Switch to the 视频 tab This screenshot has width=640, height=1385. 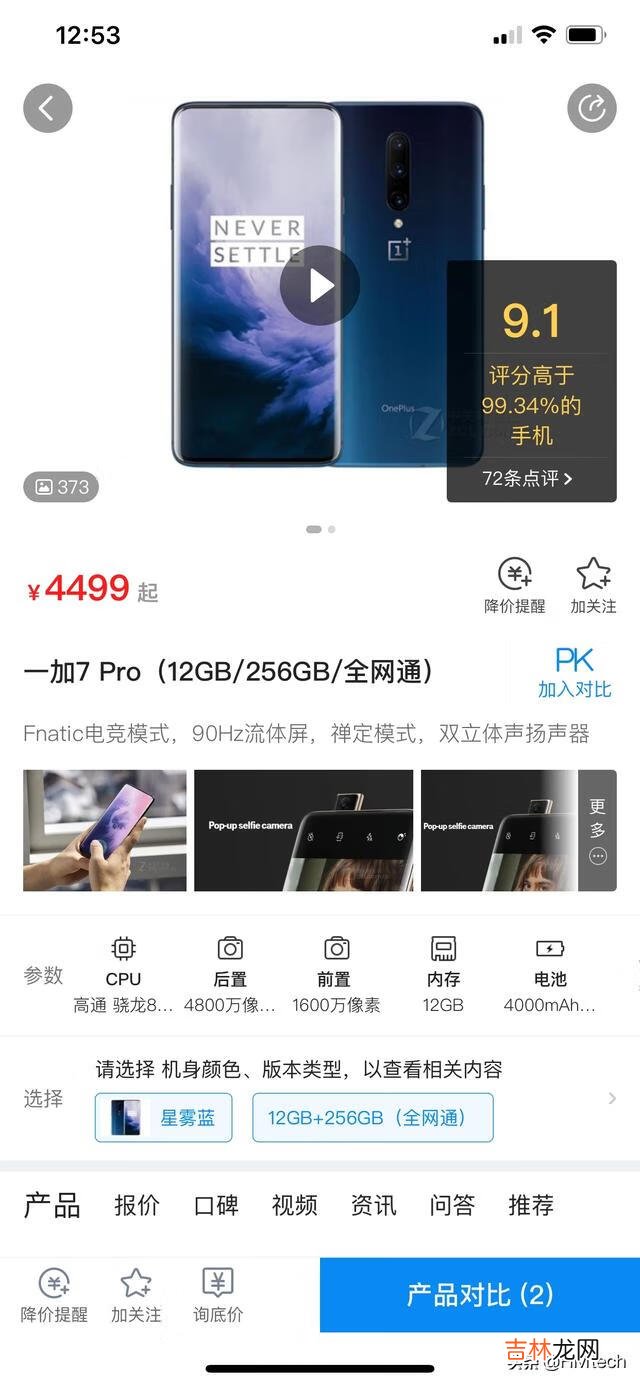(294, 1205)
